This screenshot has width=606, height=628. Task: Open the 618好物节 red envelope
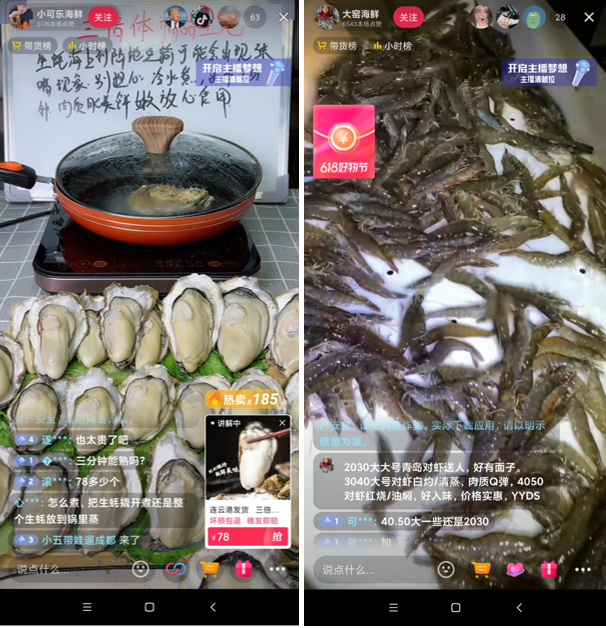[344, 141]
